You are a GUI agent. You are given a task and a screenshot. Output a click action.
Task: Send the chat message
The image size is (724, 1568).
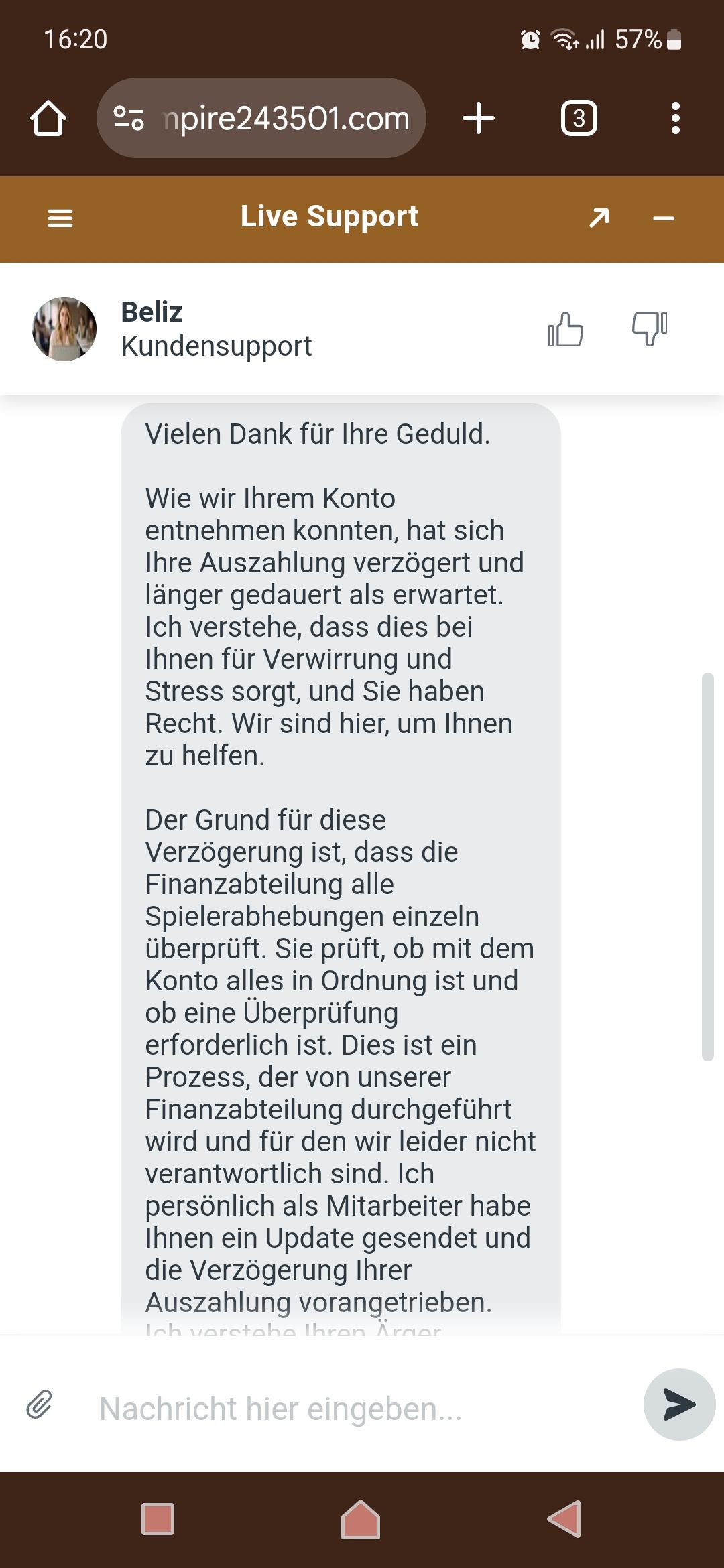click(x=678, y=1404)
